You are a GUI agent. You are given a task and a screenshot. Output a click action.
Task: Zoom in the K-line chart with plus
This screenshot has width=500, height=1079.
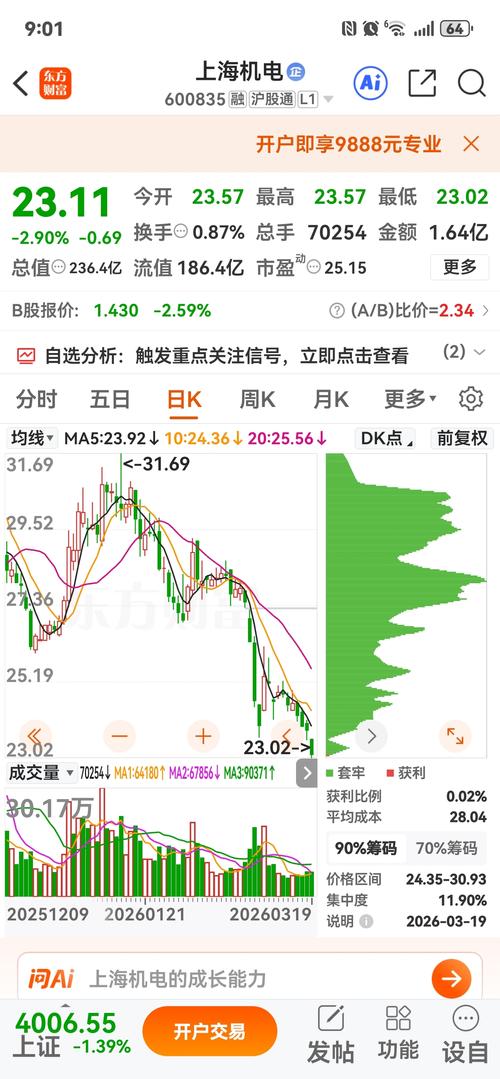202,736
